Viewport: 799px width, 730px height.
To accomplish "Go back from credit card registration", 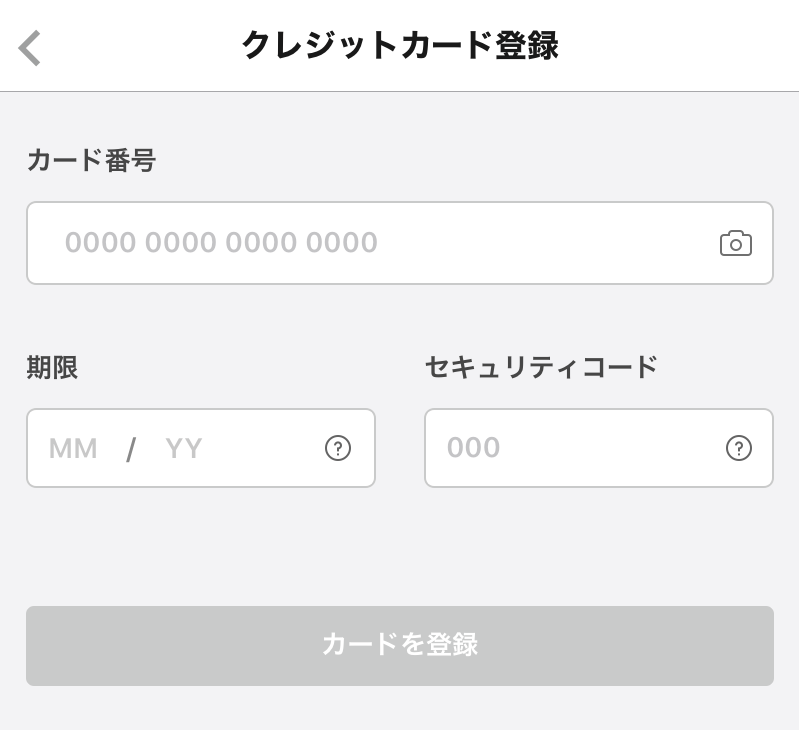I will (30, 47).
